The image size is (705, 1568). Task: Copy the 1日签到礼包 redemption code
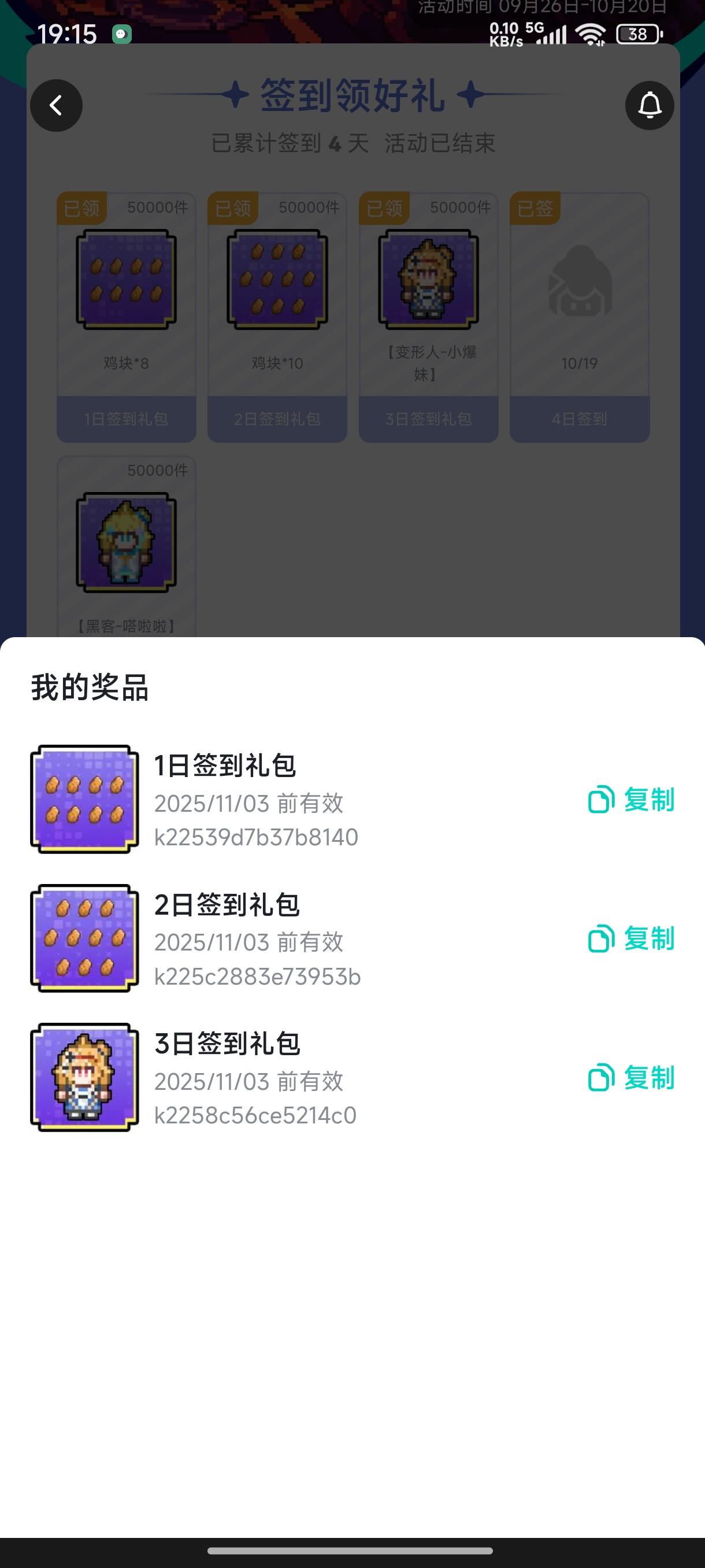pyautogui.click(x=631, y=800)
